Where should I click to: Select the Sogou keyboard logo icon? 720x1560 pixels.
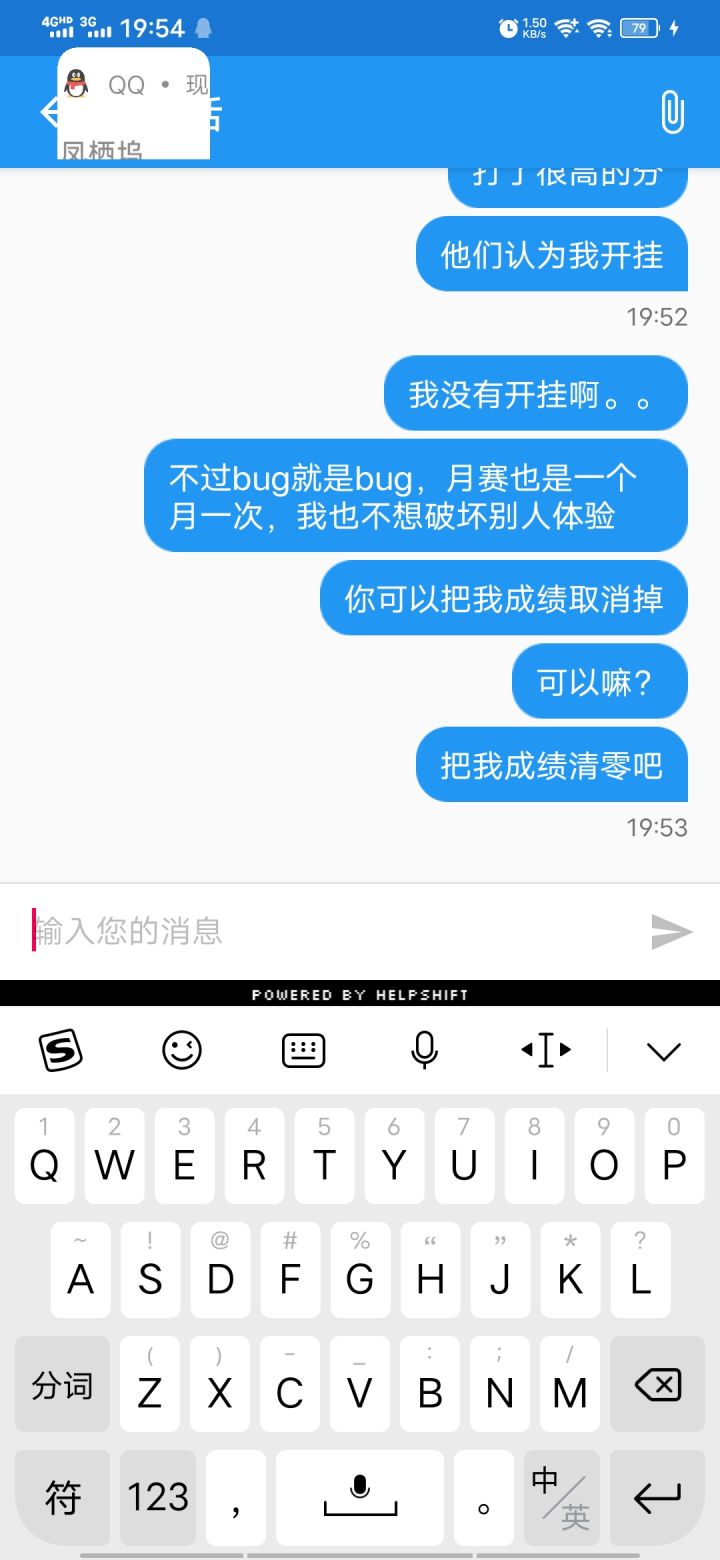click(x=60, y=1050)
